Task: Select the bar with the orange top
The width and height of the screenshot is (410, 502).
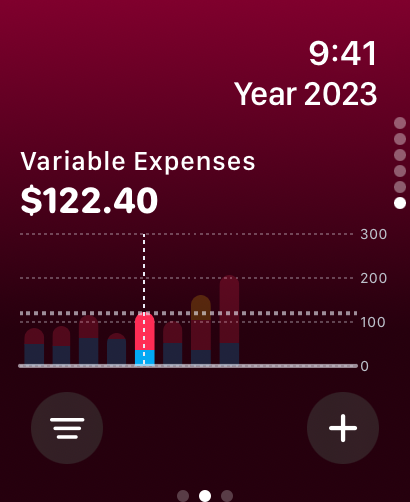Action: coord(201,330)
